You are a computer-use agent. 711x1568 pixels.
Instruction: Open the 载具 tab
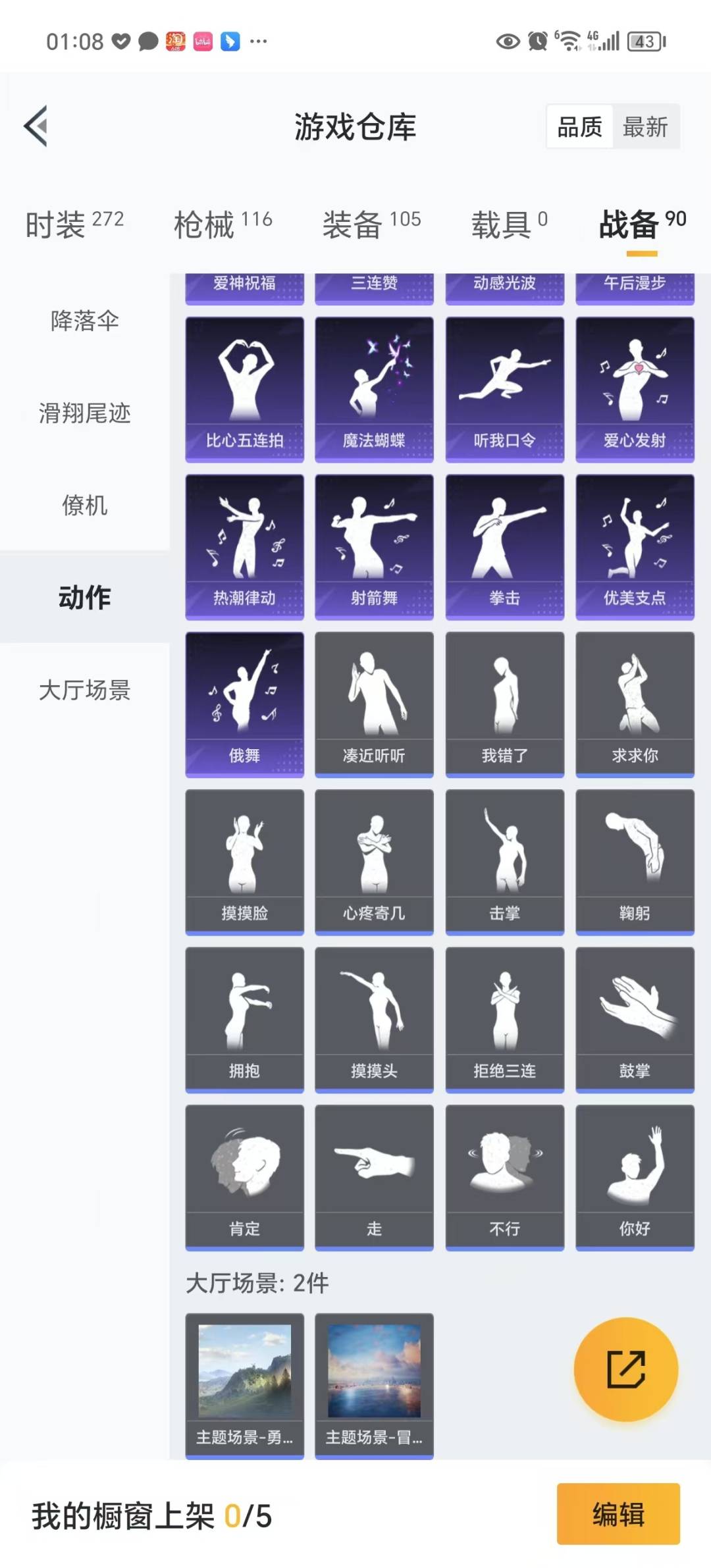(x=509, y=224)
